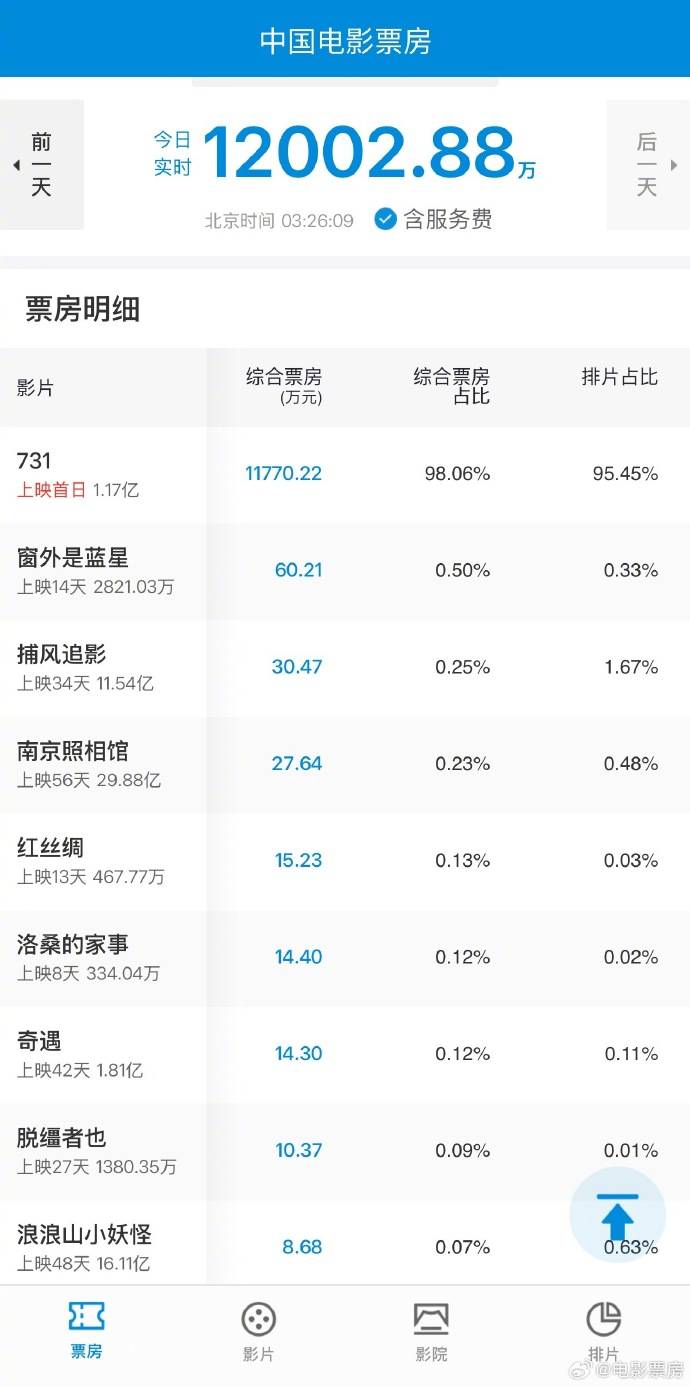
Task: Open box office details for 731
Action: pos(345,474)
